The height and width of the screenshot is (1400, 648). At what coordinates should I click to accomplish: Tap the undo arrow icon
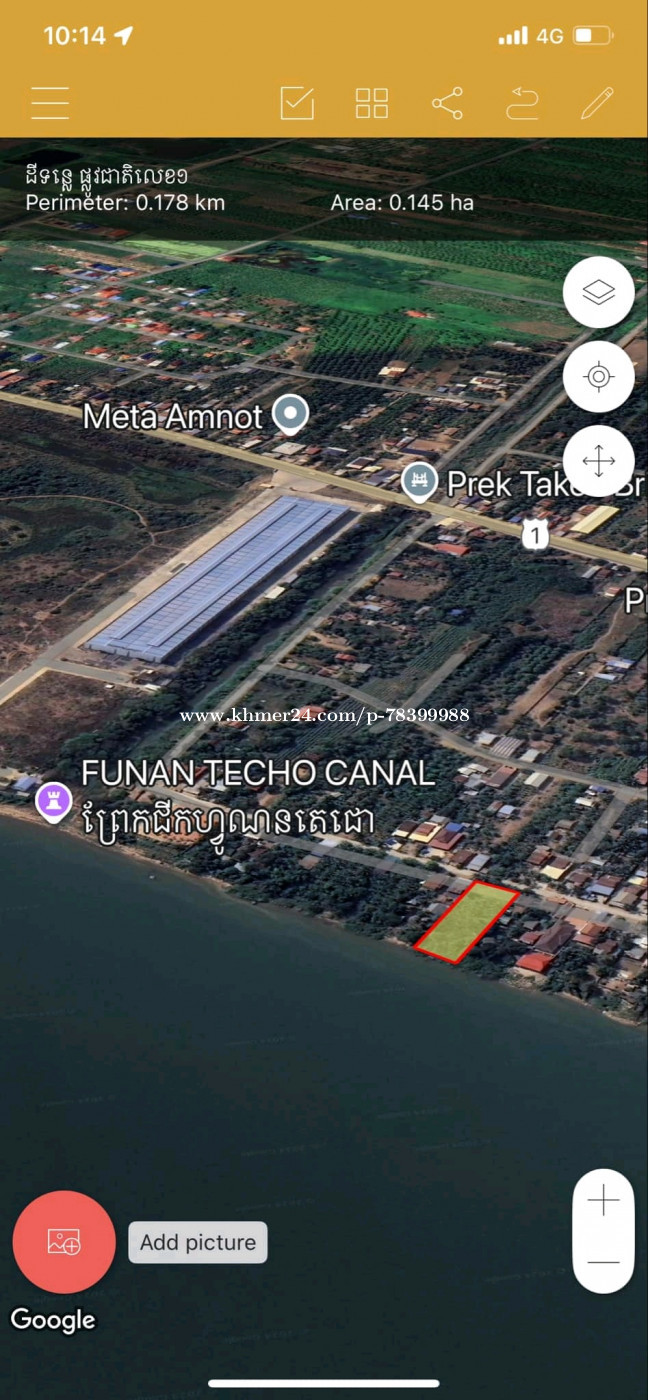pos(522,103)
